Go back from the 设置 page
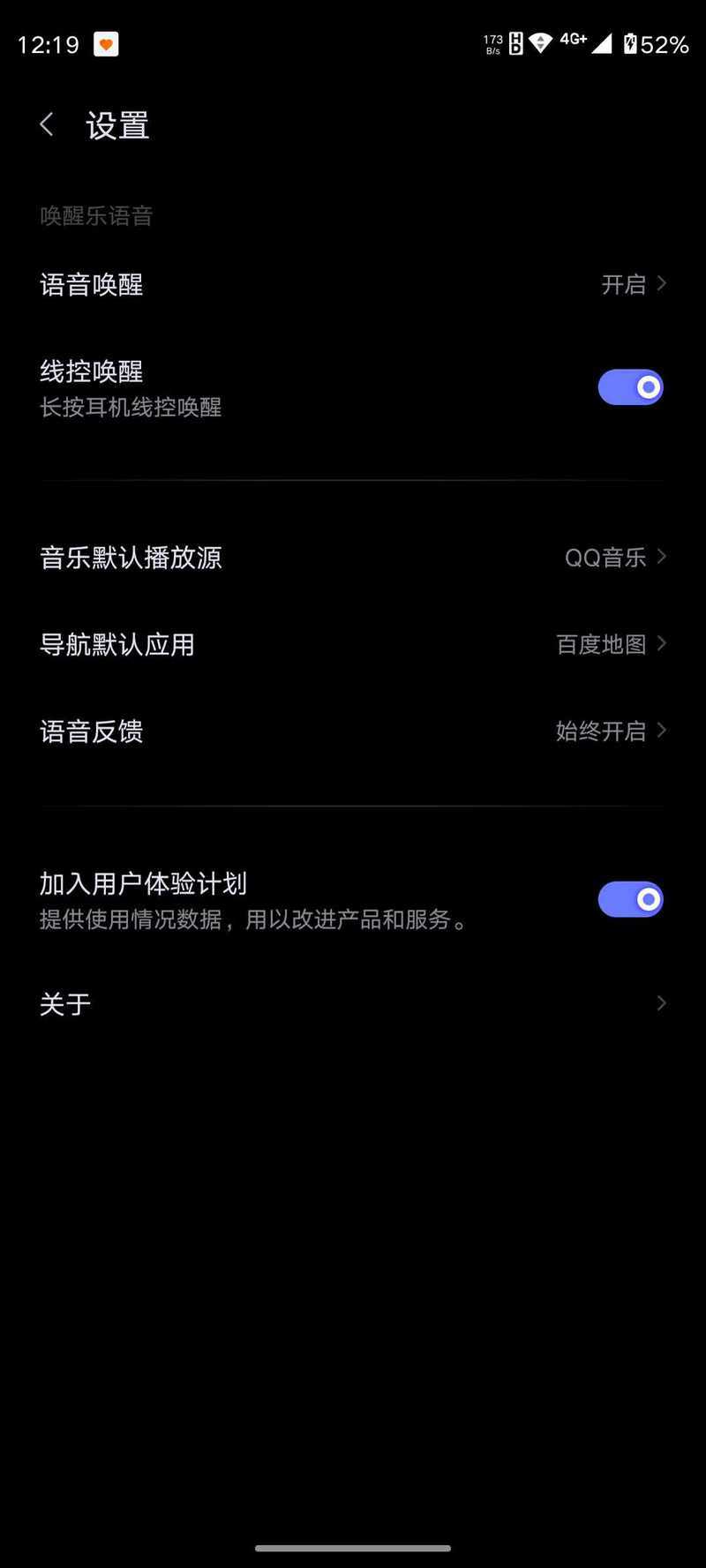706x1568 pixels. coord(48,125)
